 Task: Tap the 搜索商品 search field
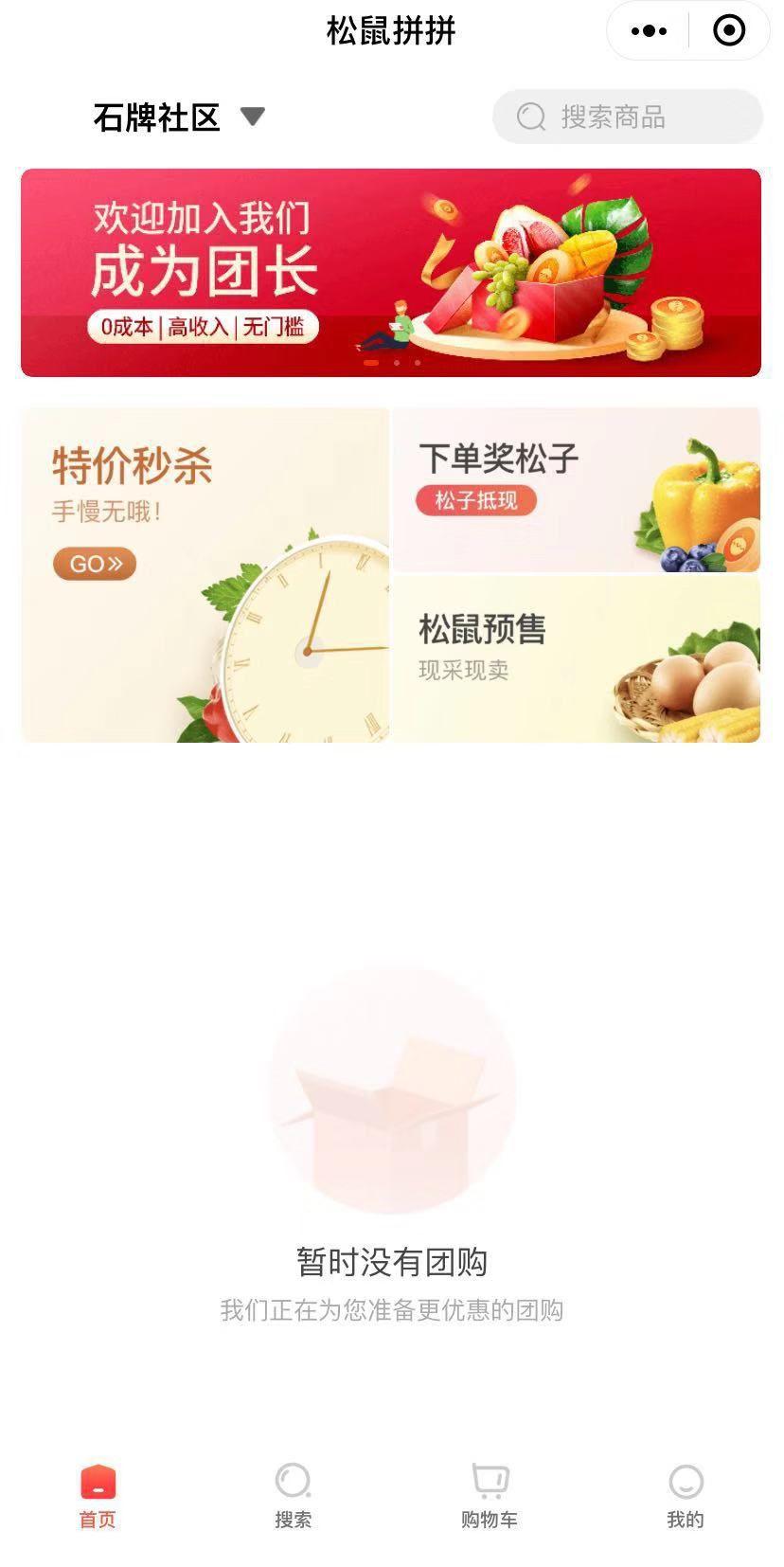tap(627, 117)
